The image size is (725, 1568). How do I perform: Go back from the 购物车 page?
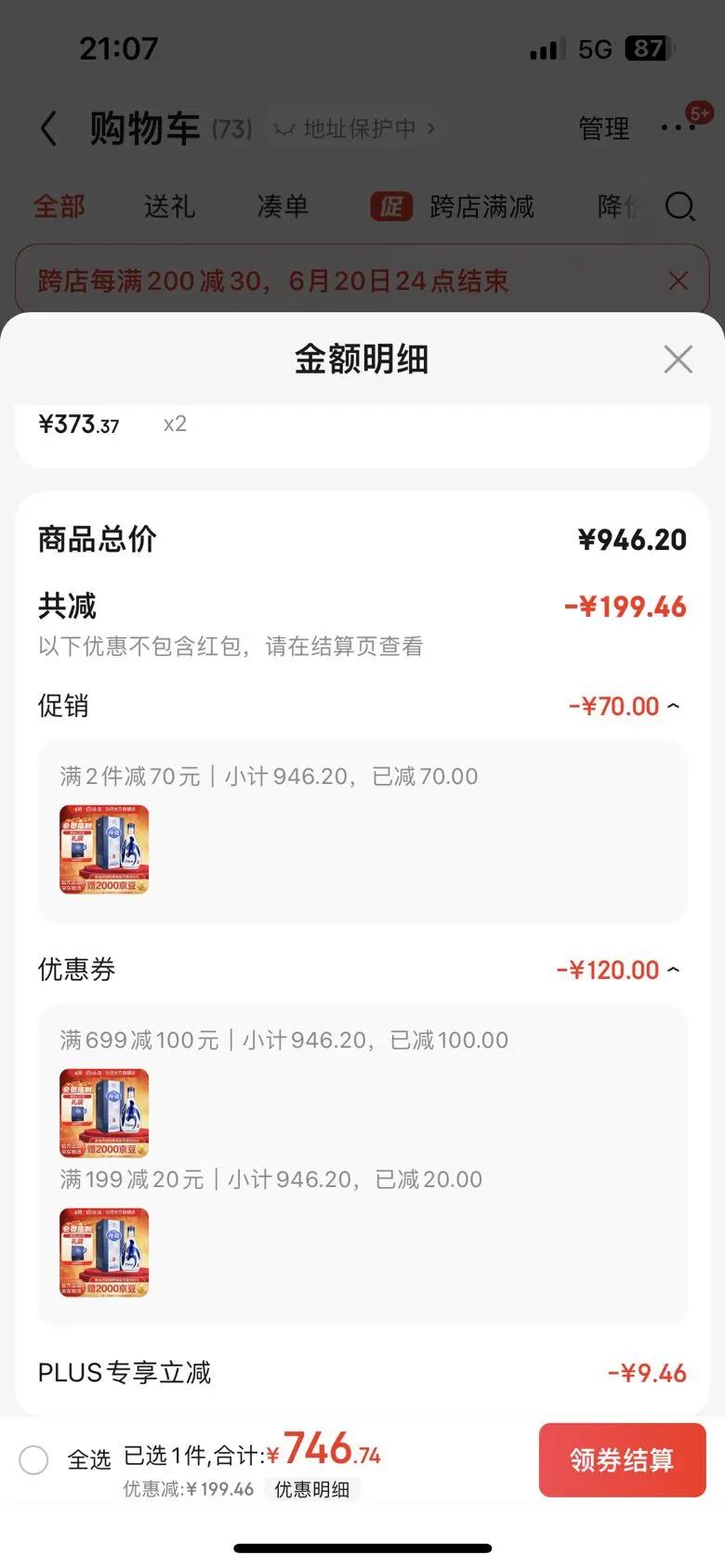[49, 128]
